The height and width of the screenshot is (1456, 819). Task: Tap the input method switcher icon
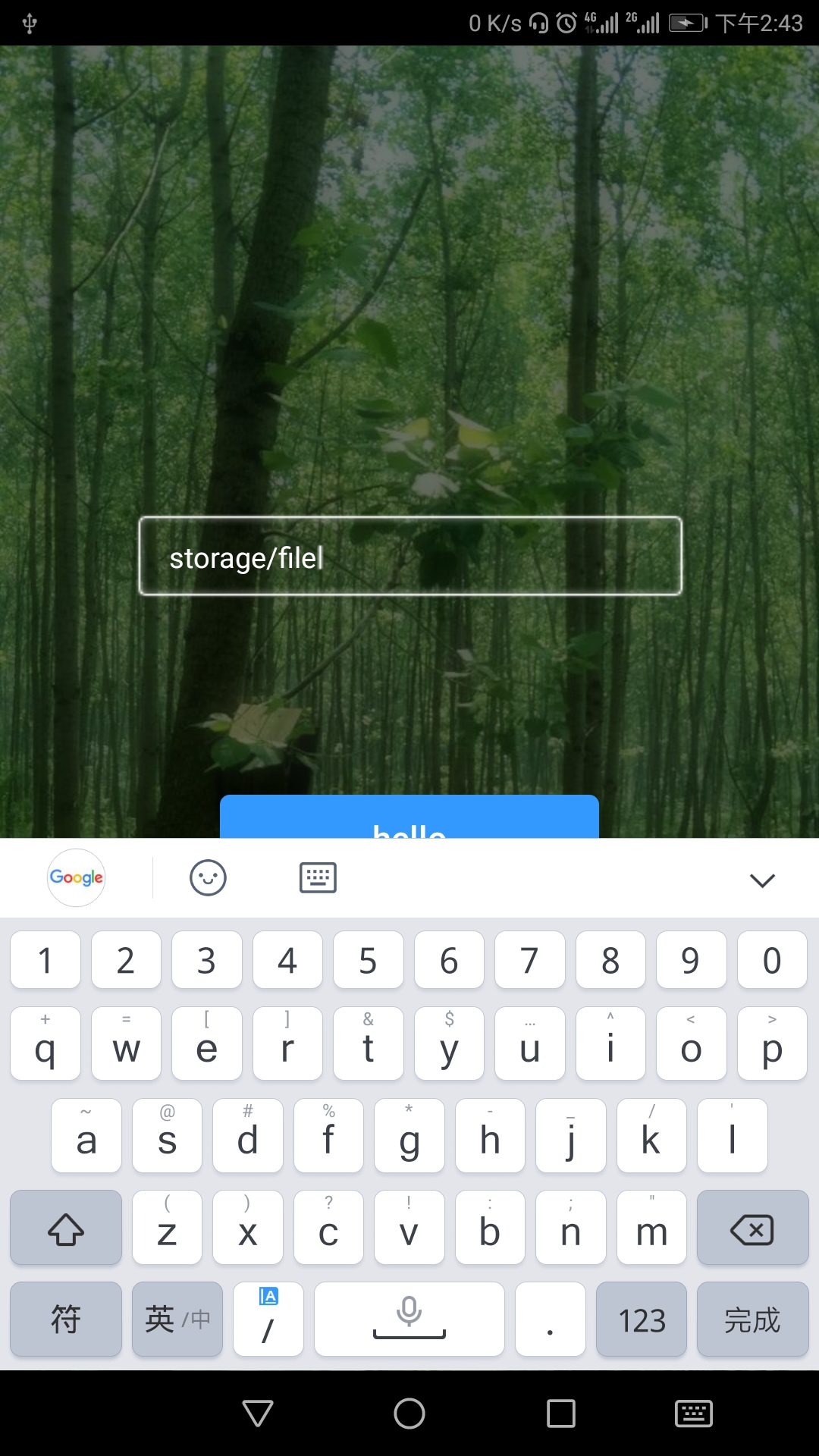click(693, 1414)
